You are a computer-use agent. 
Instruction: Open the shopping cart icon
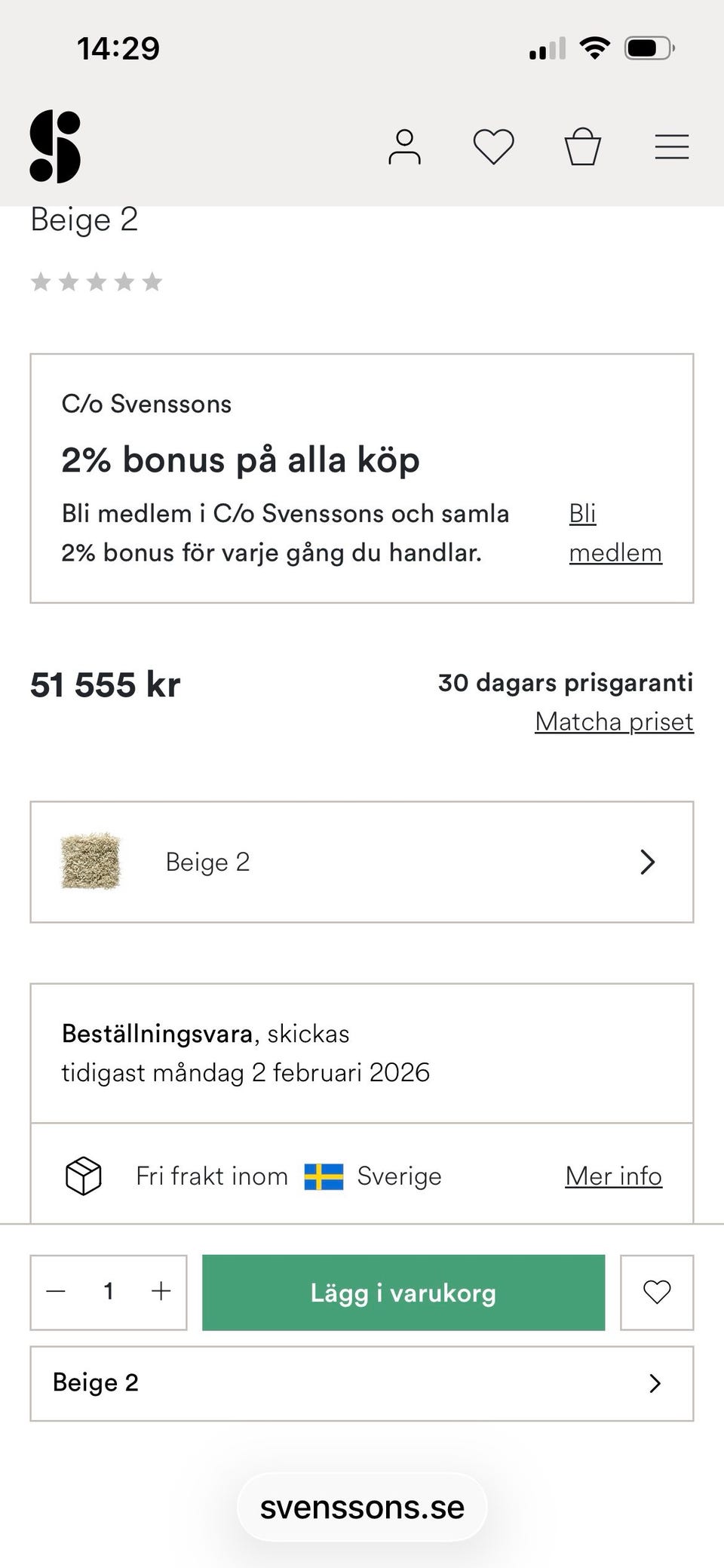583,146
